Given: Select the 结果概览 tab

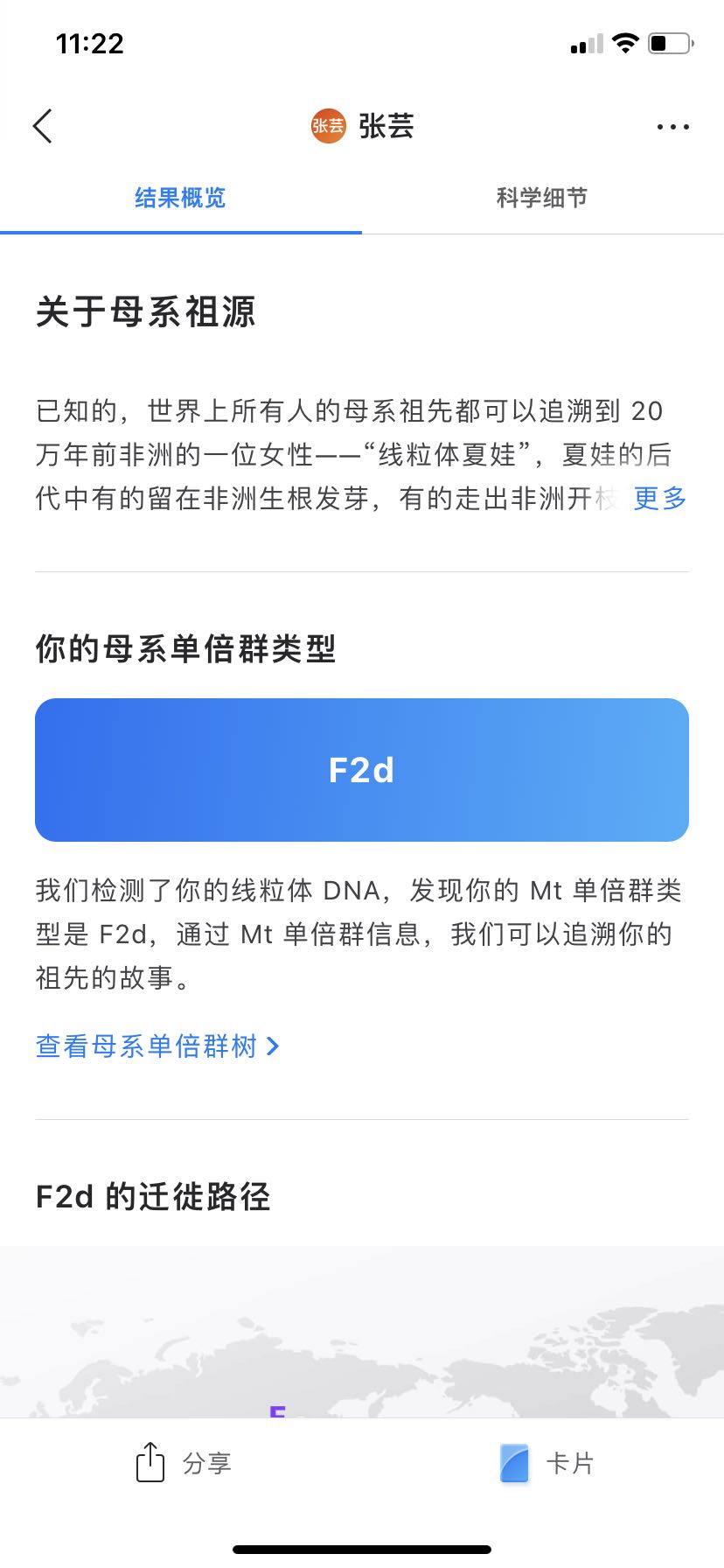Looking at the screenshot, I should click(180, 198).
